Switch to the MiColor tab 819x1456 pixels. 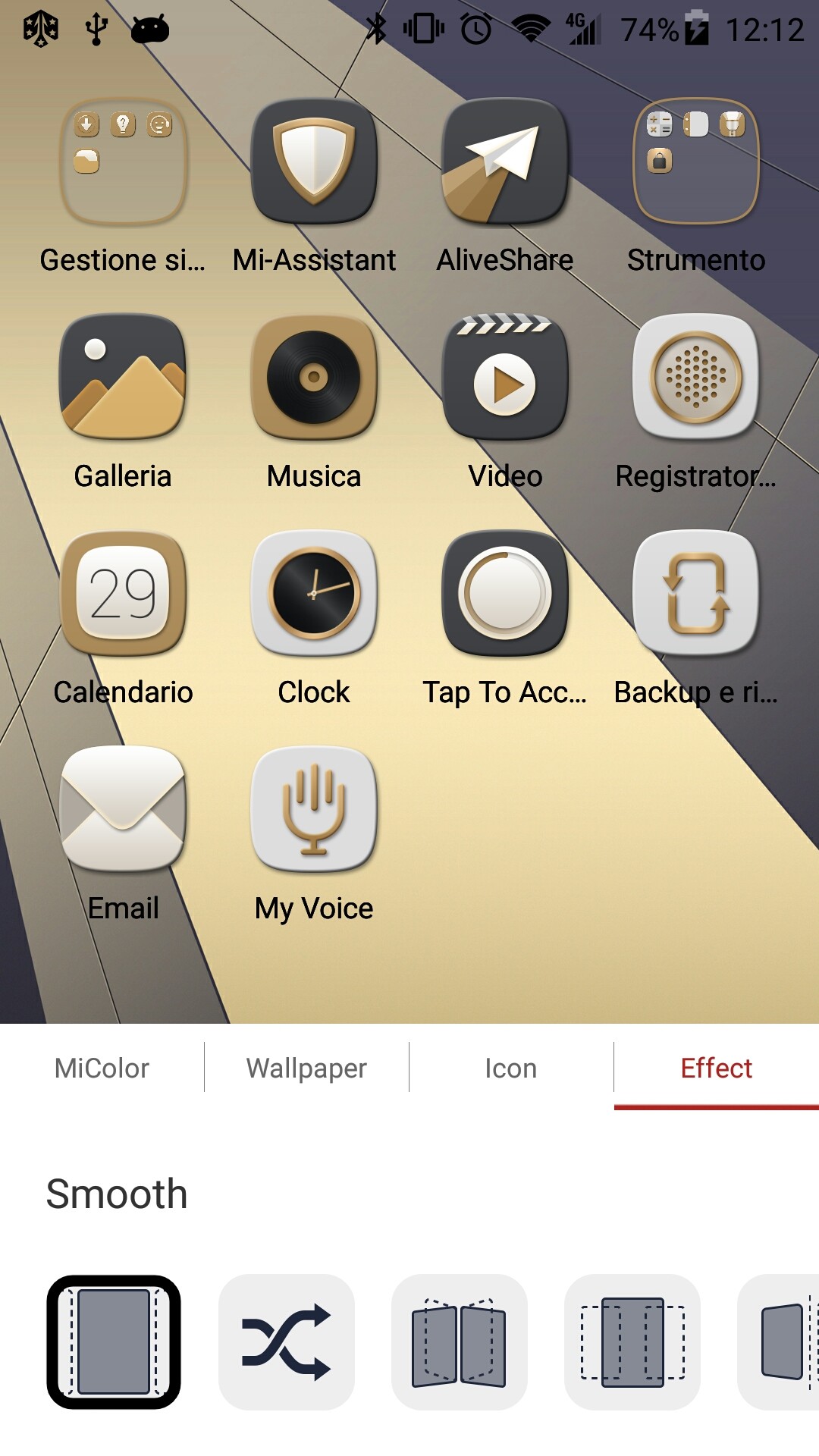click(102, 1068)
